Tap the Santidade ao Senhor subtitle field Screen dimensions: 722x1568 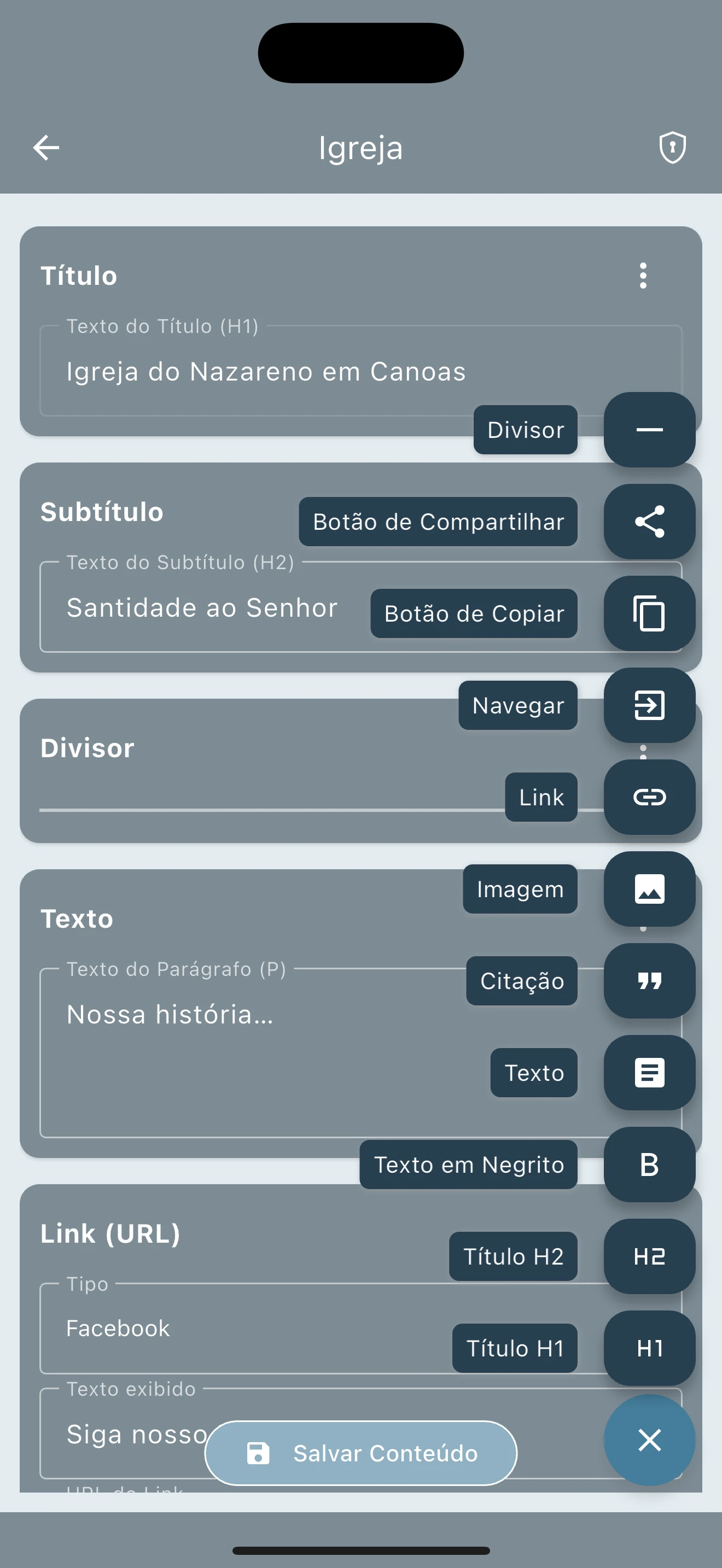point(201,607)
